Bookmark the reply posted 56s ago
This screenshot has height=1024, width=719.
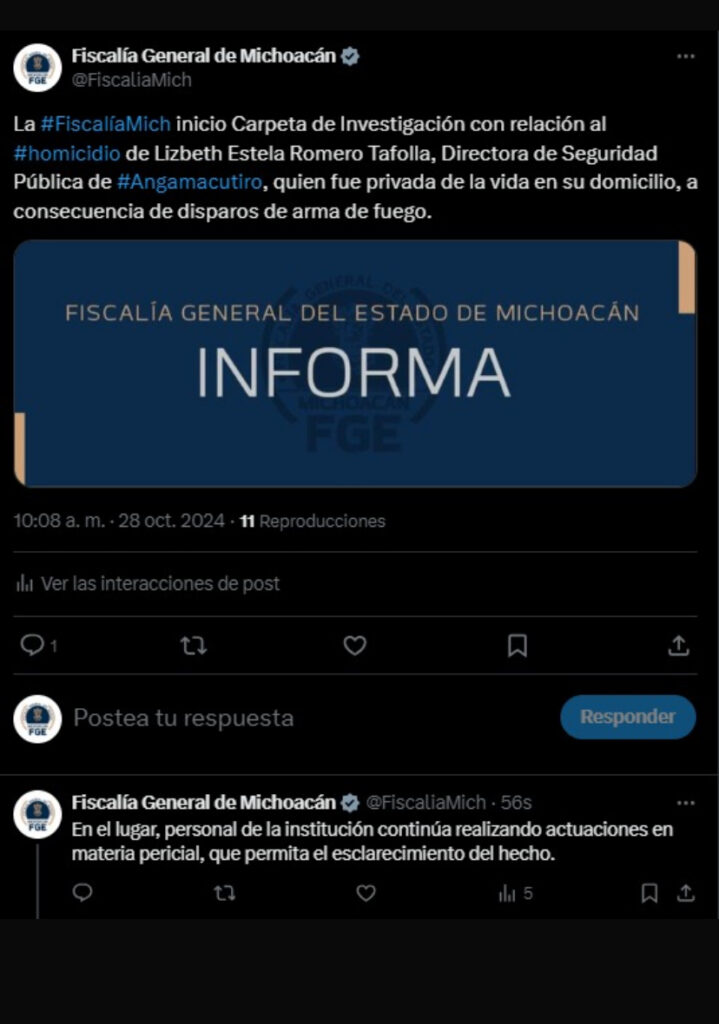pos(649,893)
